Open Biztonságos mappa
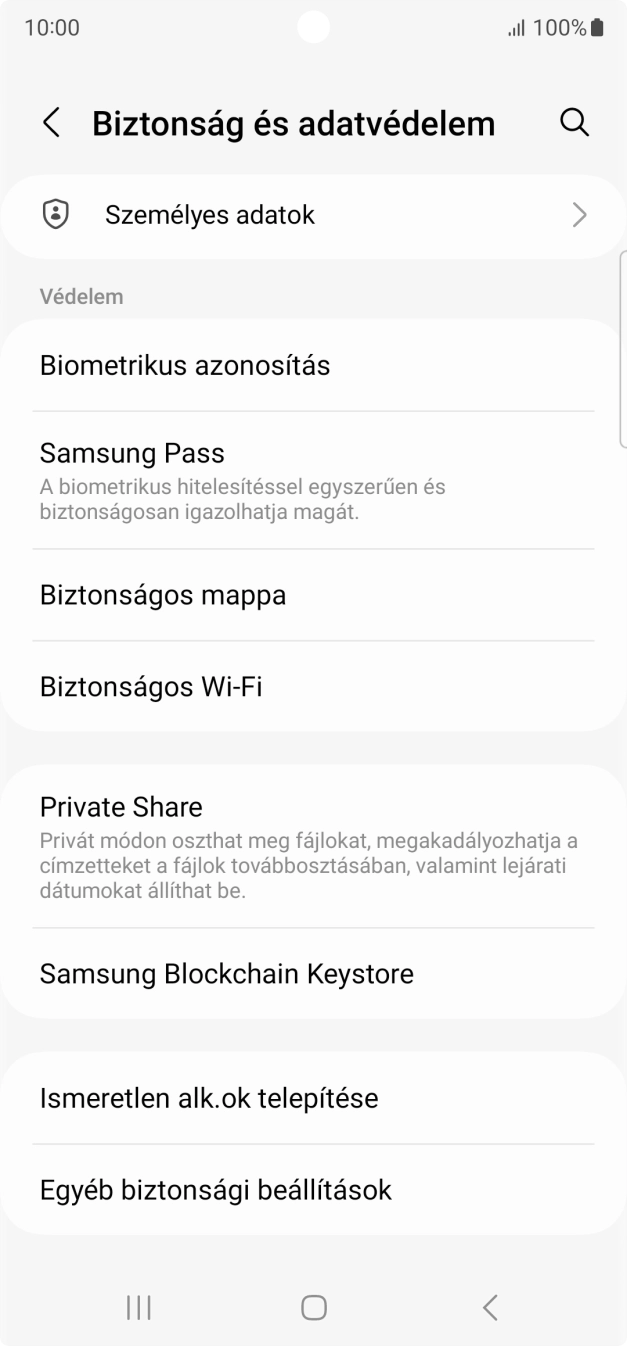 point(313,595)
